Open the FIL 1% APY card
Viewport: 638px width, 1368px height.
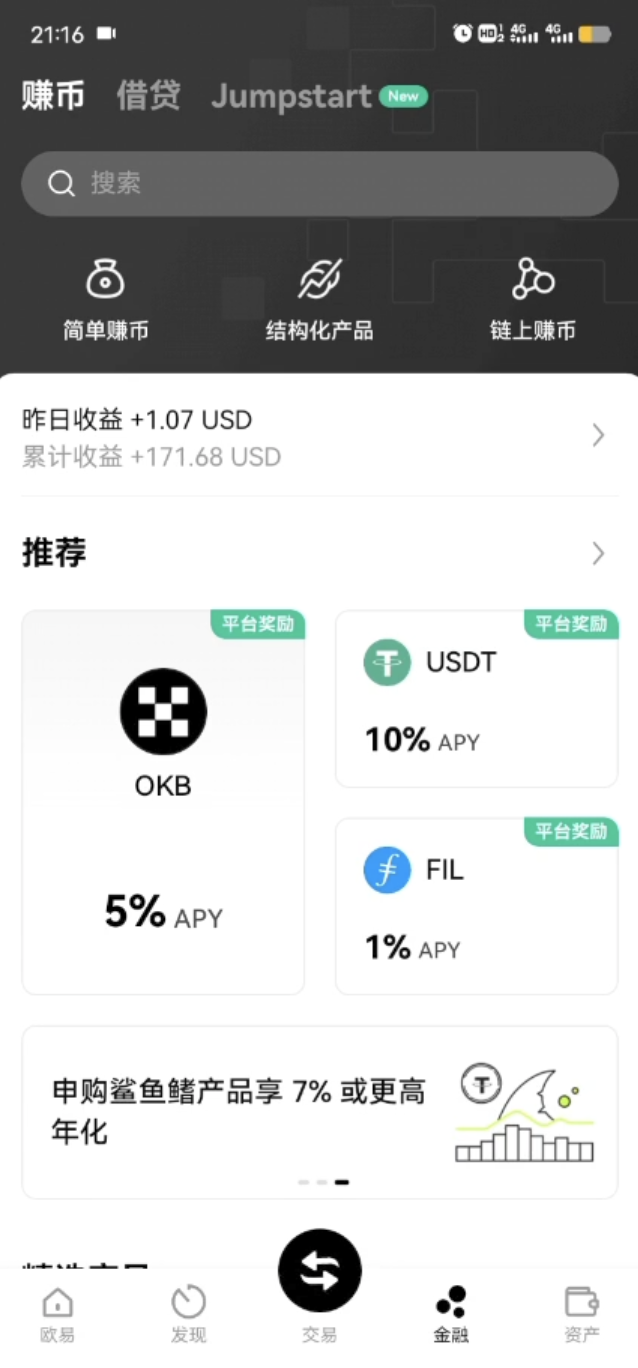[476, 906]
